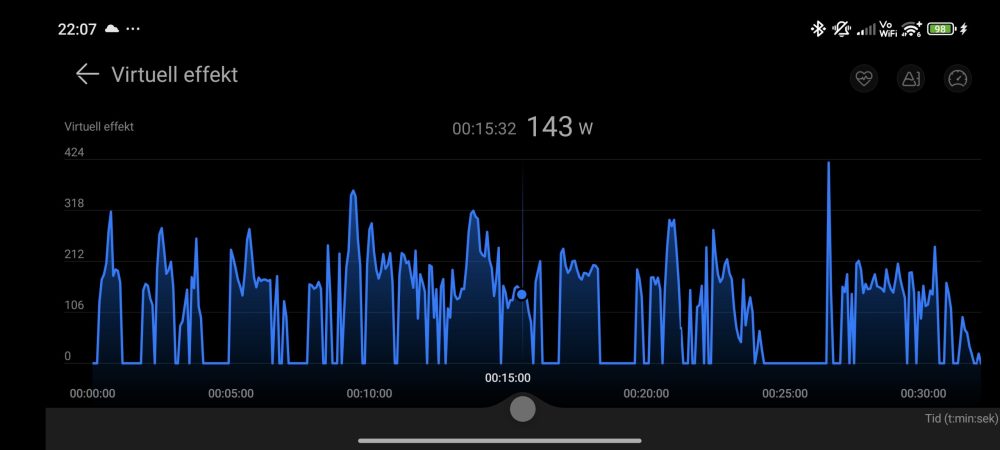
Task: Tap the round timeline scrubber handle
Action: tap(522, 408)
